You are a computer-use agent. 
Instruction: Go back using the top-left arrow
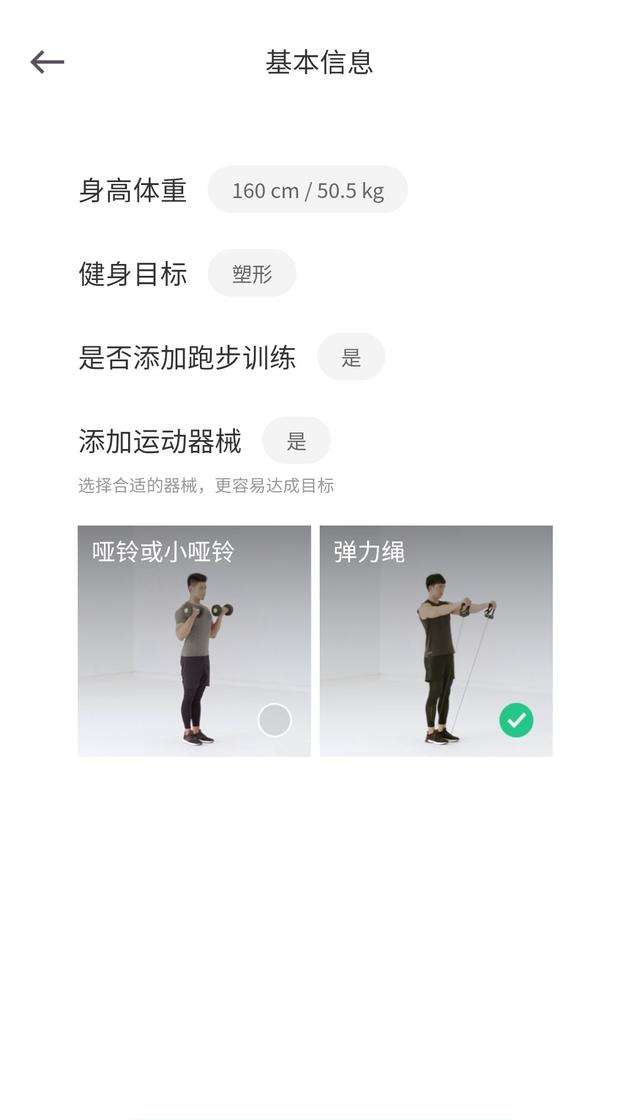[47, 62]
